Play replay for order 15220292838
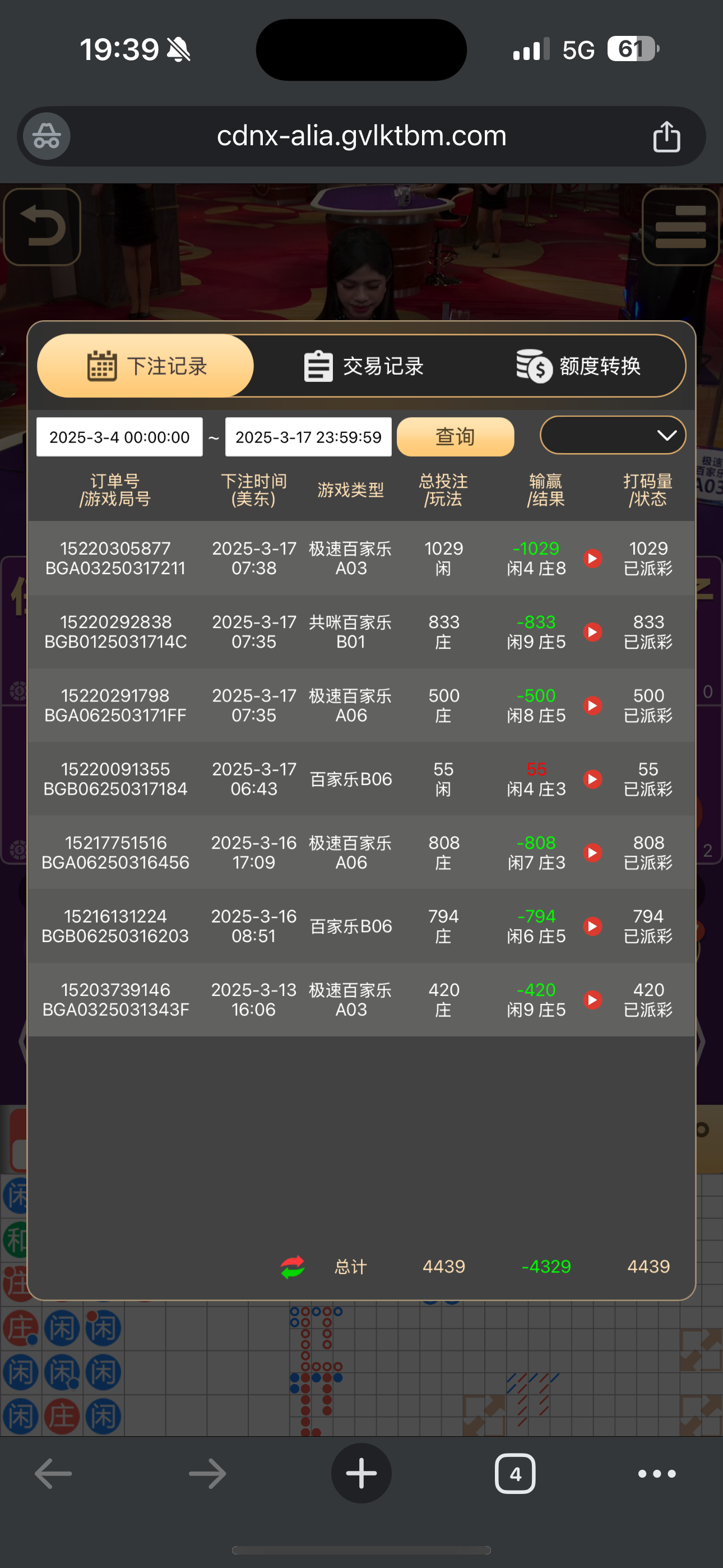The image size is (723, 1568). point(592,632)
